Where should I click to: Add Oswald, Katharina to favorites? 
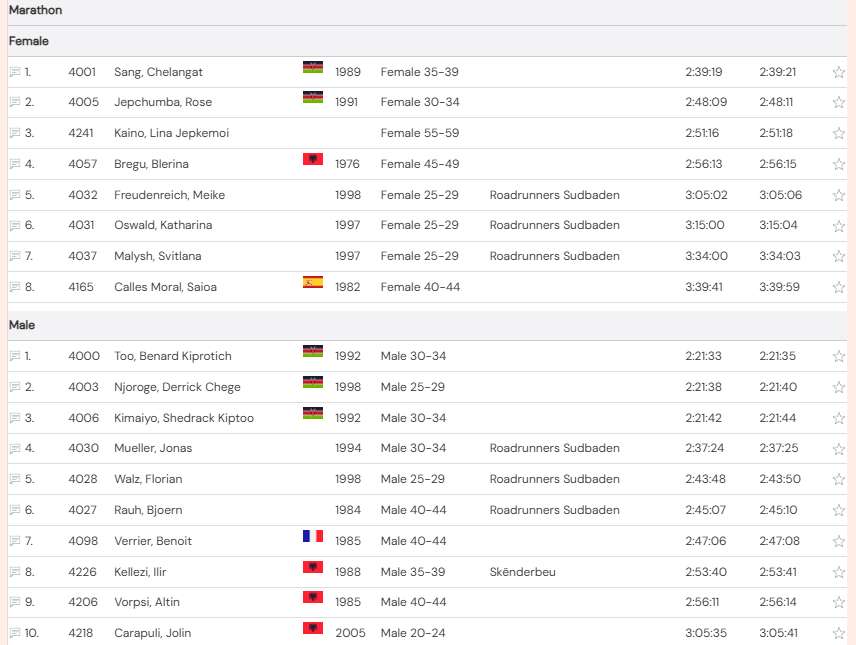point(838,226)
